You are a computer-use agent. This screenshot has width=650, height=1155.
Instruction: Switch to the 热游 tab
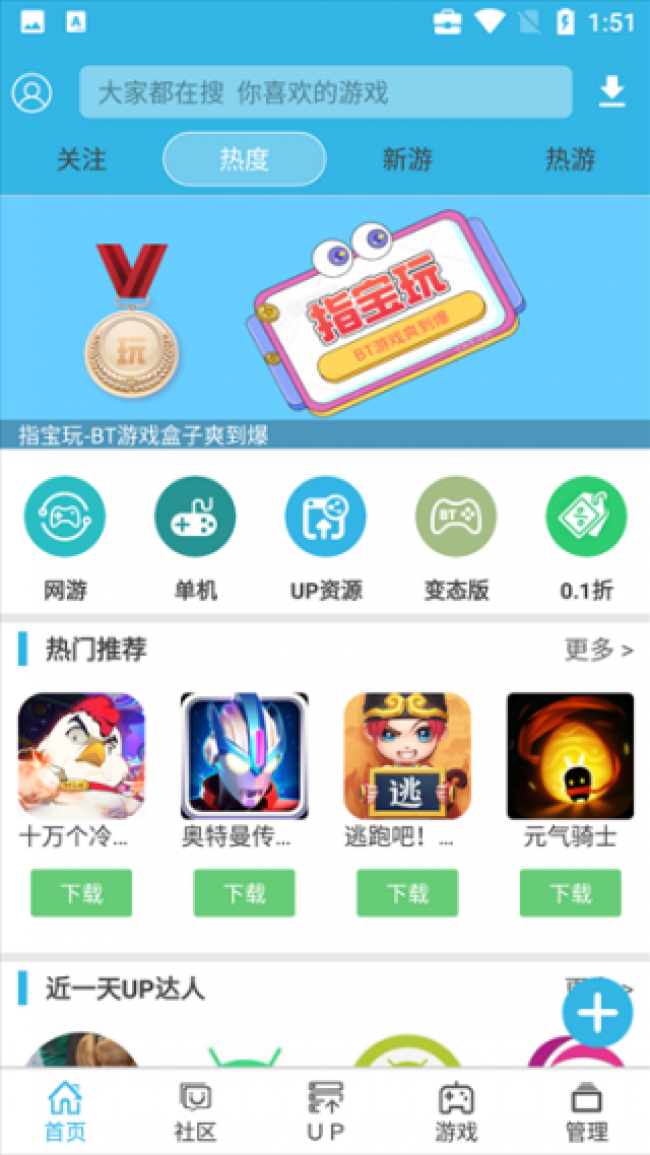click(x=570, y=159)
